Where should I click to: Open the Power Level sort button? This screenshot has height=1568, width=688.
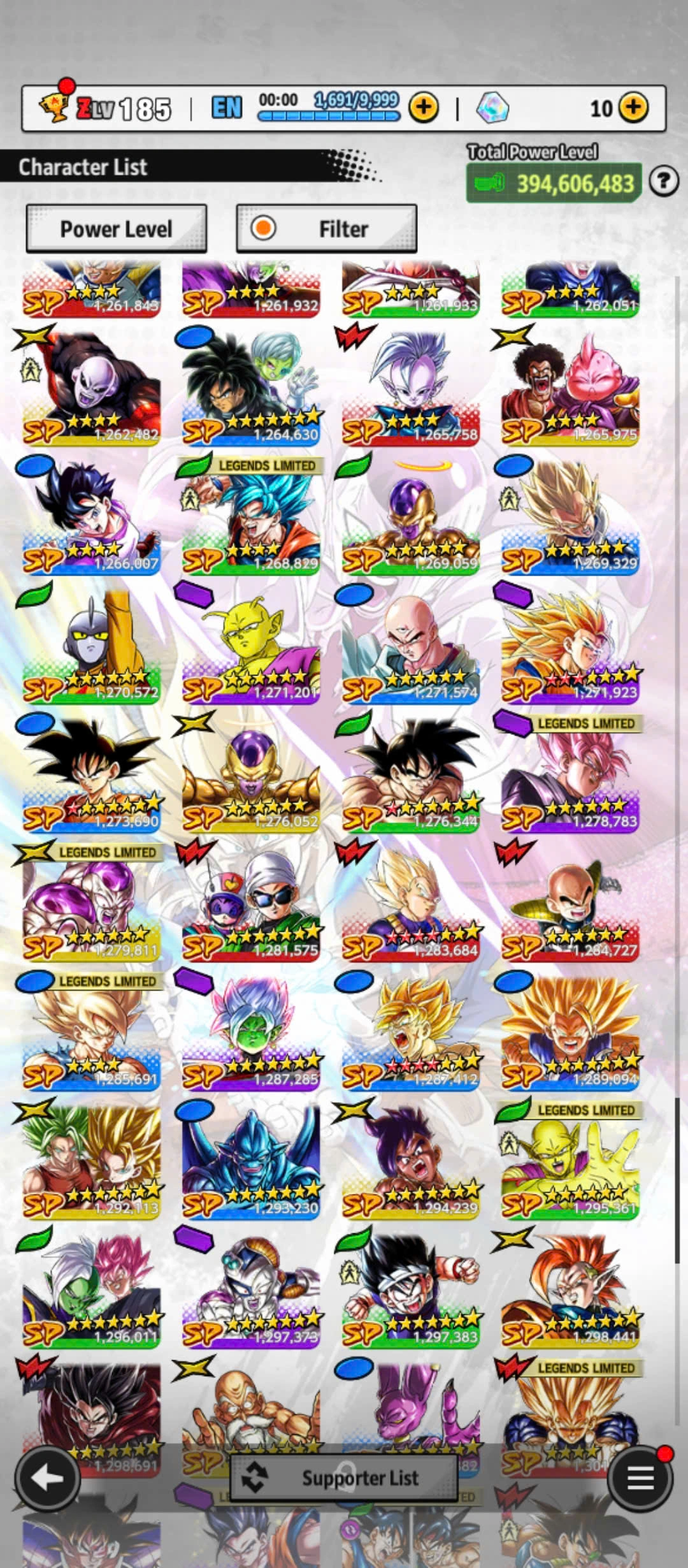click(x=116, y=229)
